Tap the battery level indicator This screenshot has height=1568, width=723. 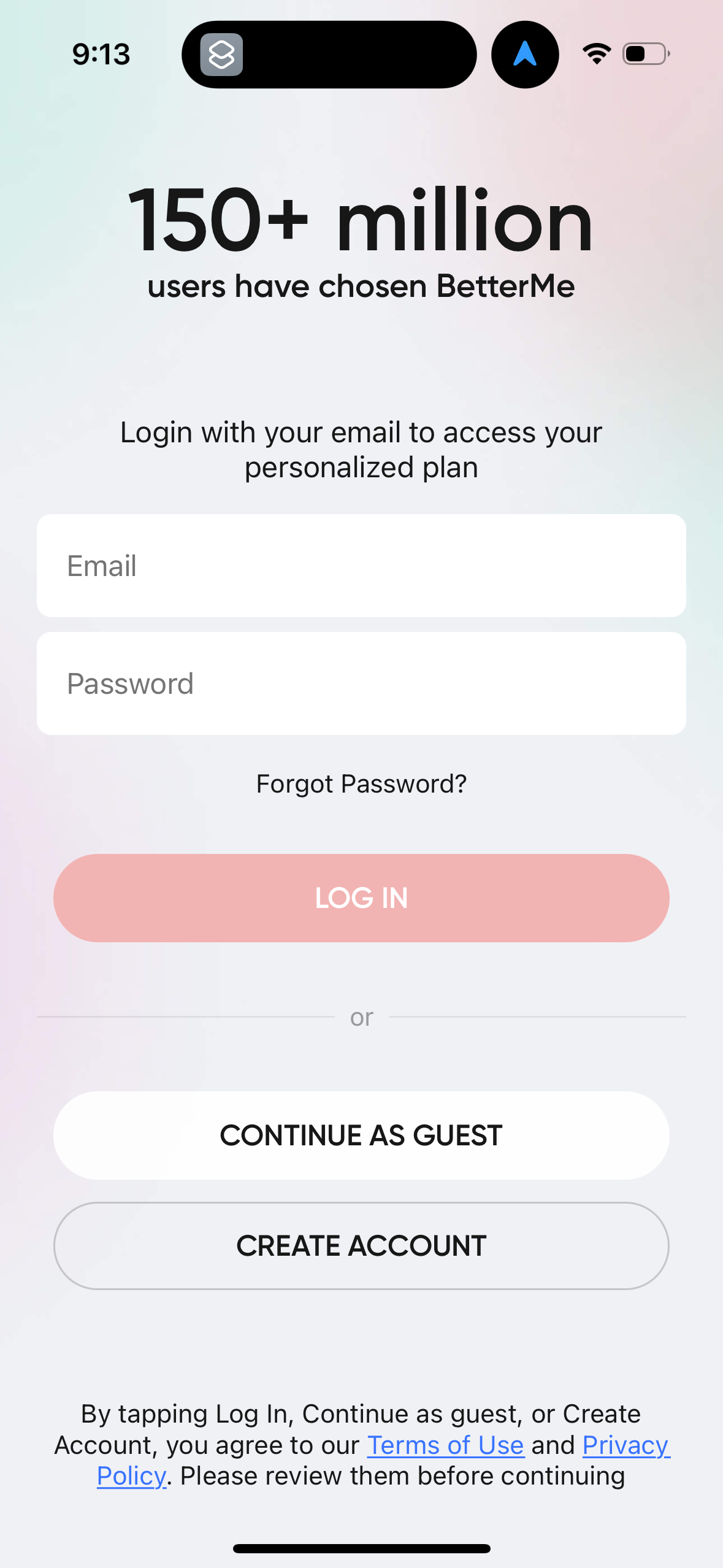coord(643,53)
